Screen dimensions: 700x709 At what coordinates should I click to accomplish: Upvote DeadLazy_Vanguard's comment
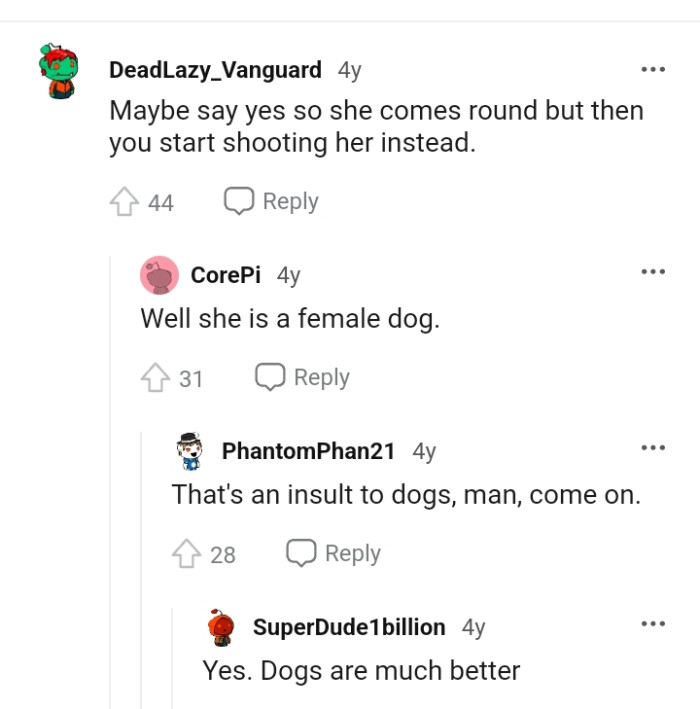click(123, 202)
